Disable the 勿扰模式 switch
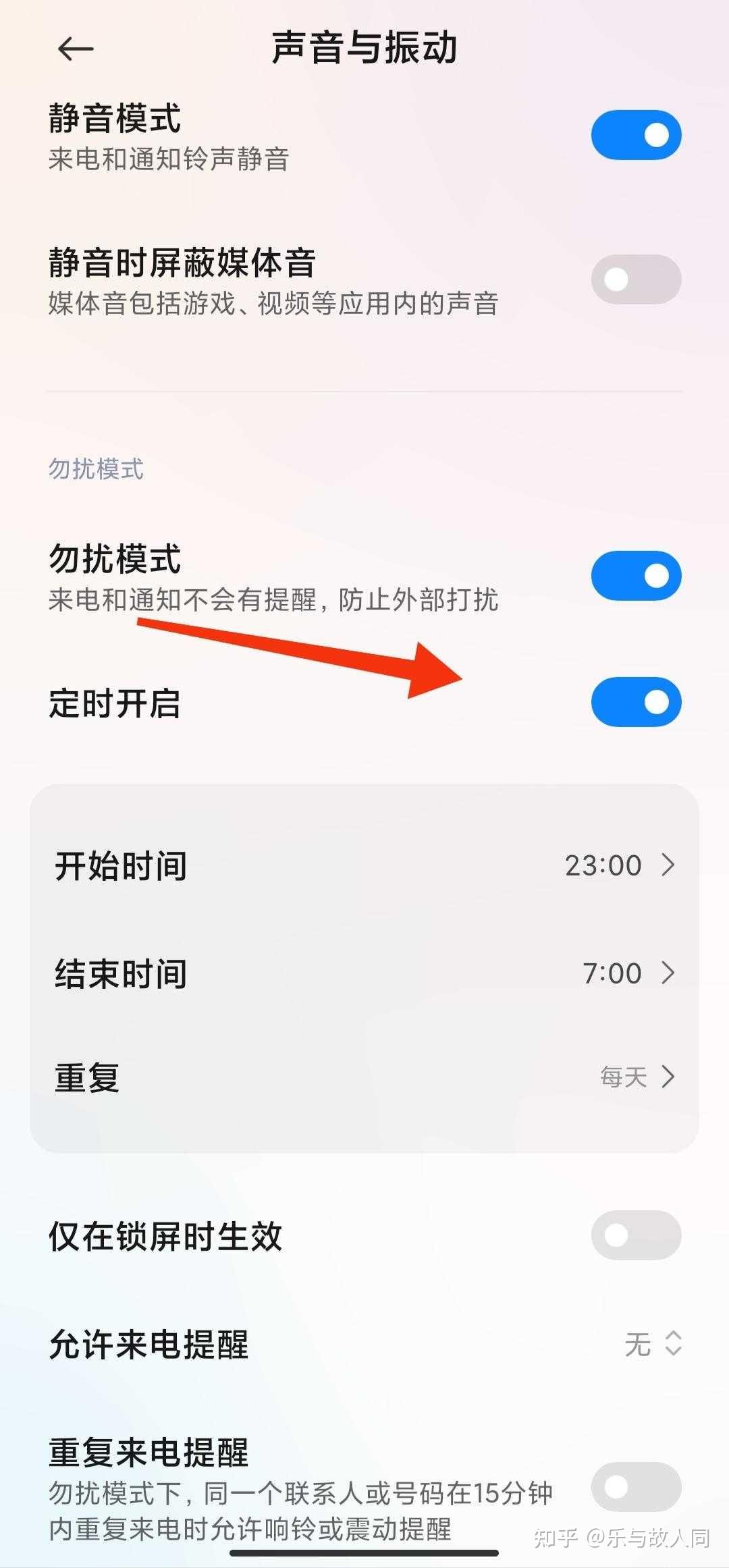The height and width of the screenshot is (1568, 729). [636, 576]
